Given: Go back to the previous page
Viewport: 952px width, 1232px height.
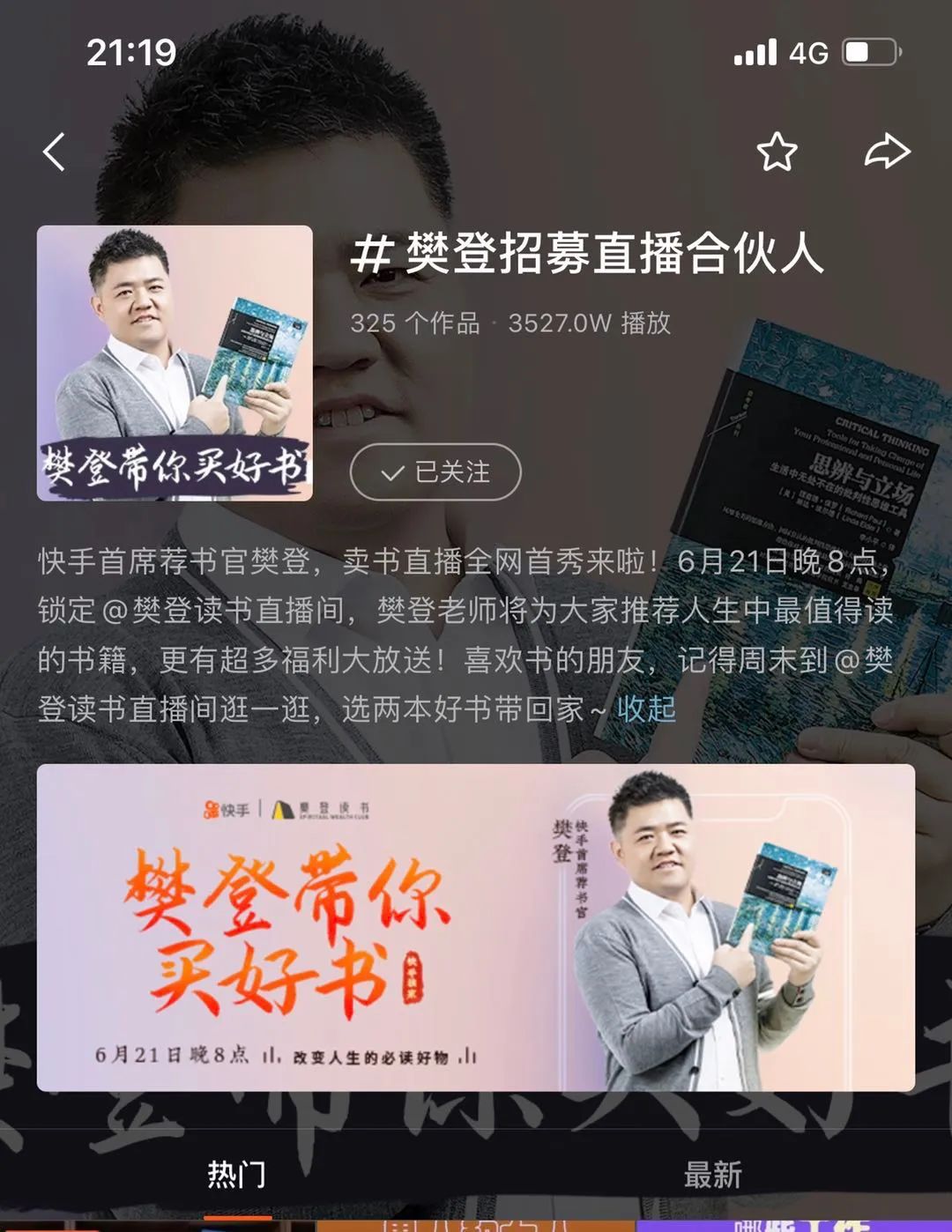Looking at the screenshot, I should (x=55, y=152).
